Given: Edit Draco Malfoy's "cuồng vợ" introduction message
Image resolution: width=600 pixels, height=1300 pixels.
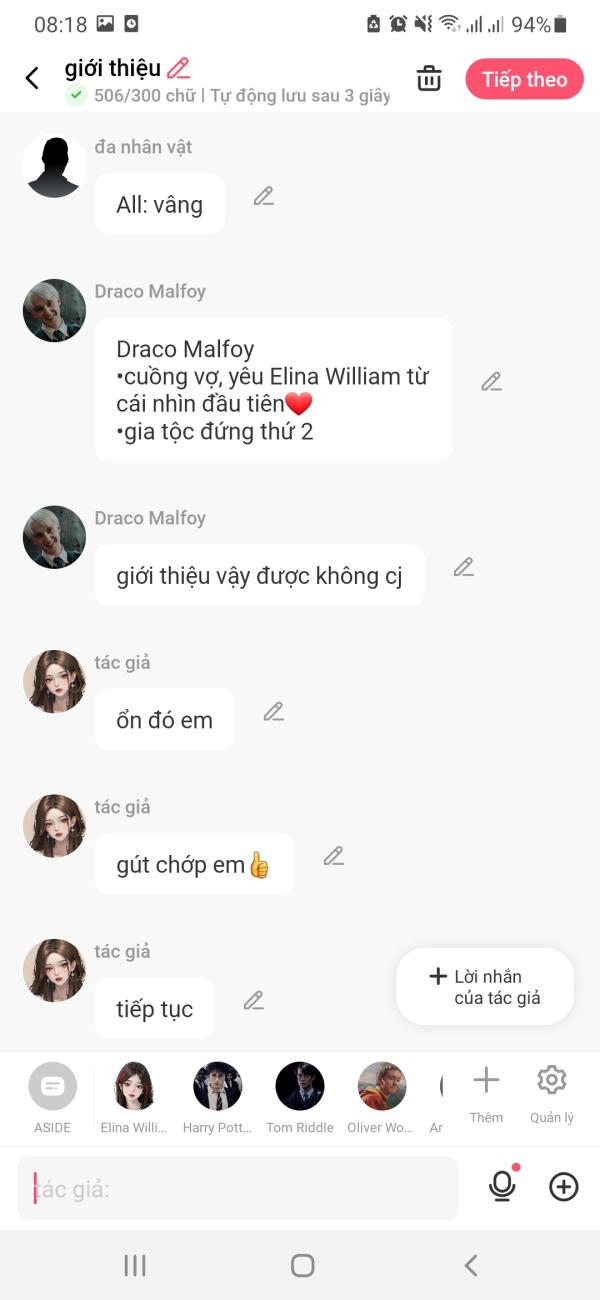Looking at the screenshot, I should [491, 381].
